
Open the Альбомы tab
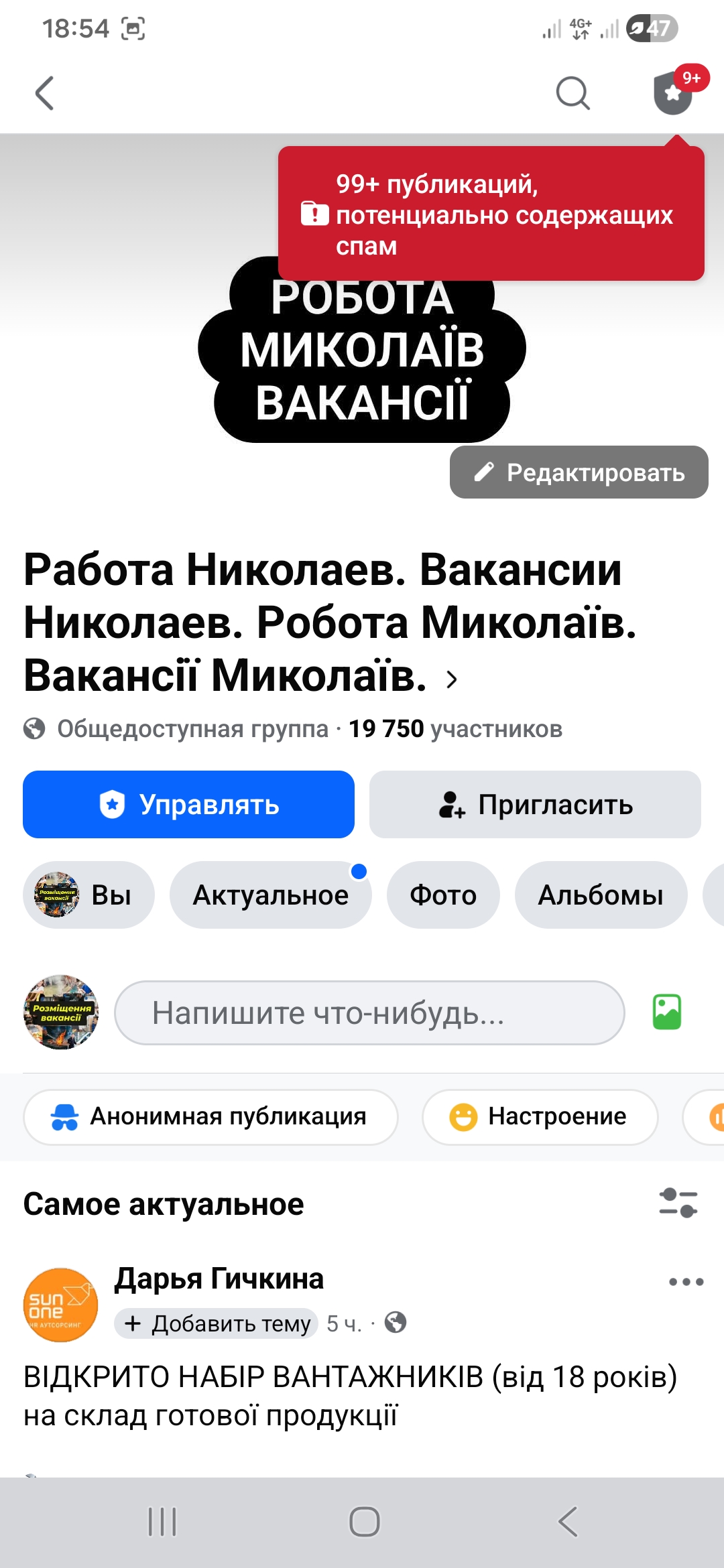click(x=601, y=895)
